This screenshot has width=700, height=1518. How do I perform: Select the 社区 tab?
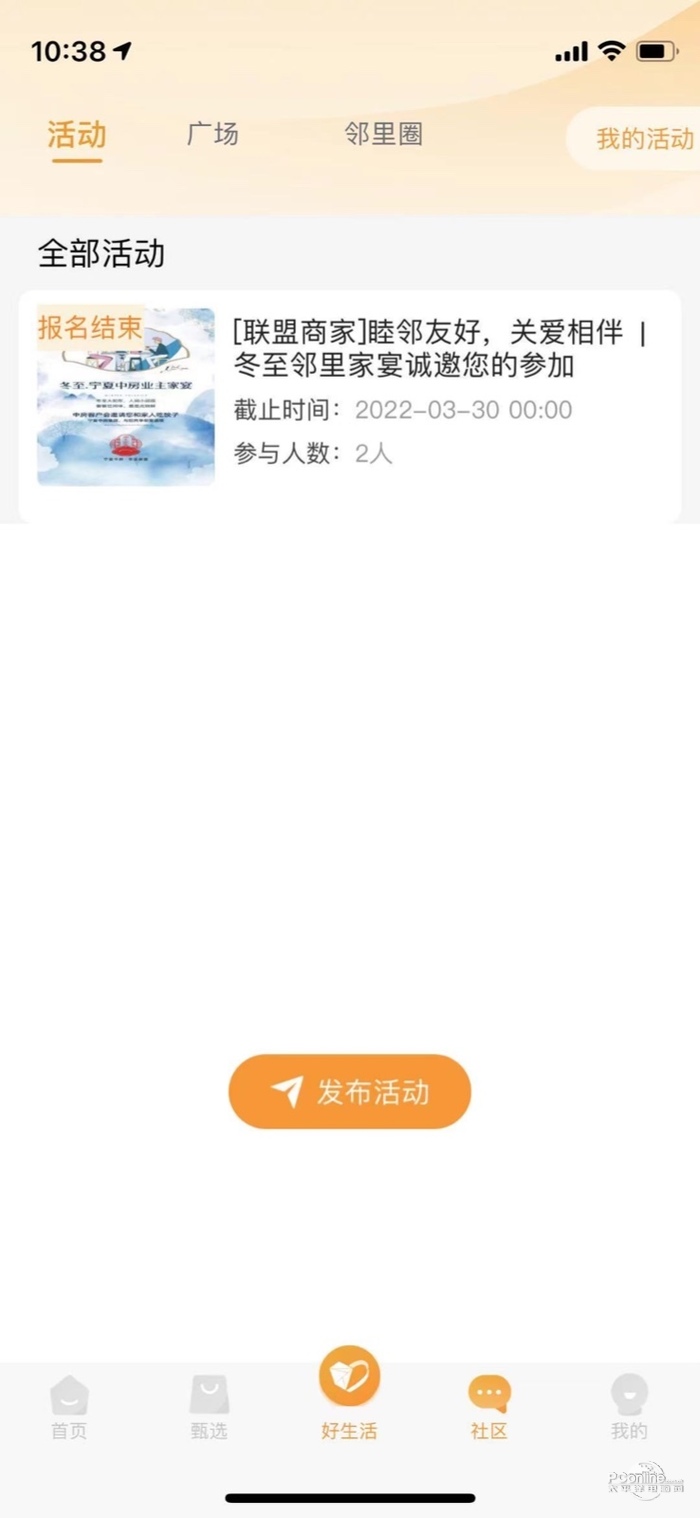(x=489, y=1408)
